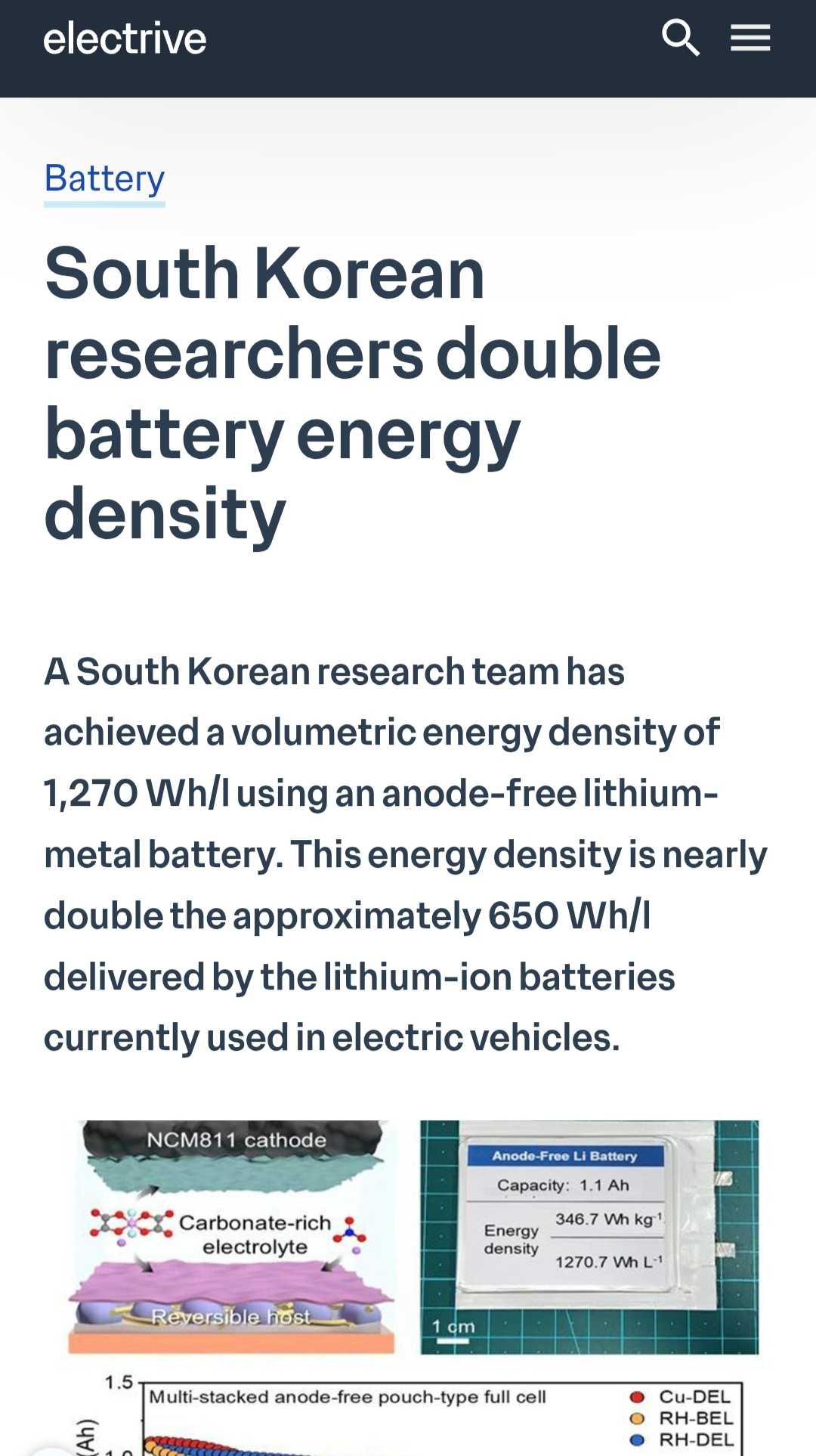Open the site search

680,38
